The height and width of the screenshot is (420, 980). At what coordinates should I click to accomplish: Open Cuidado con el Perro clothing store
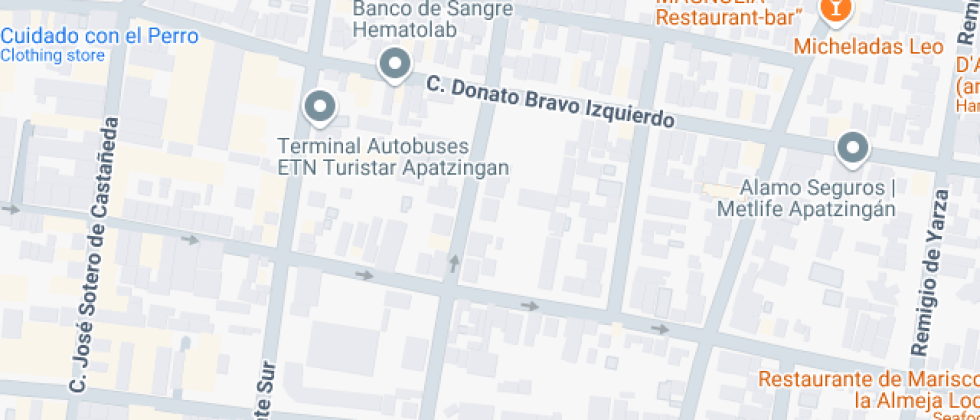click(x=99, y=37)
